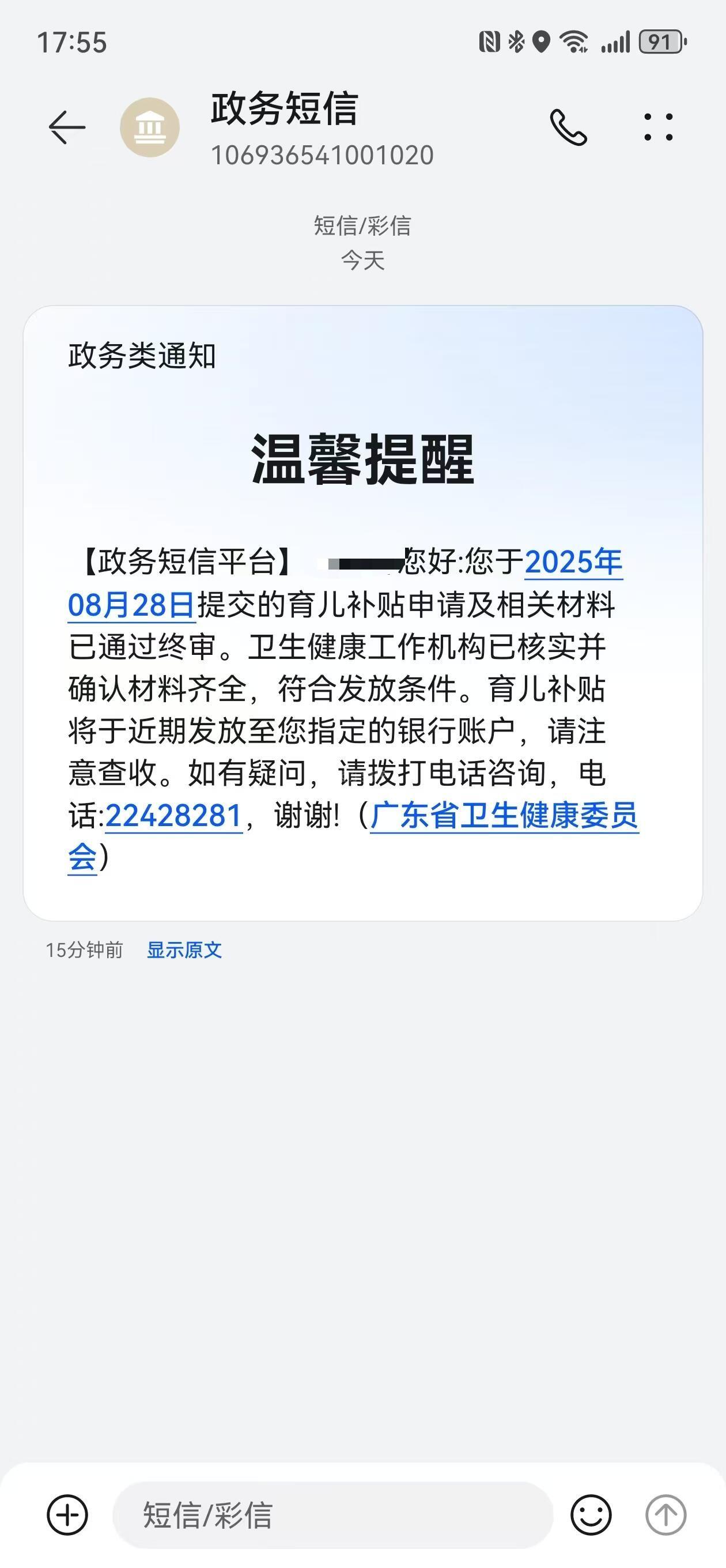Open the 广东省卫生健康委员会 link
Image resolution: width=726 pixels, height=1568 pixels.
click(x=504, y=816)
